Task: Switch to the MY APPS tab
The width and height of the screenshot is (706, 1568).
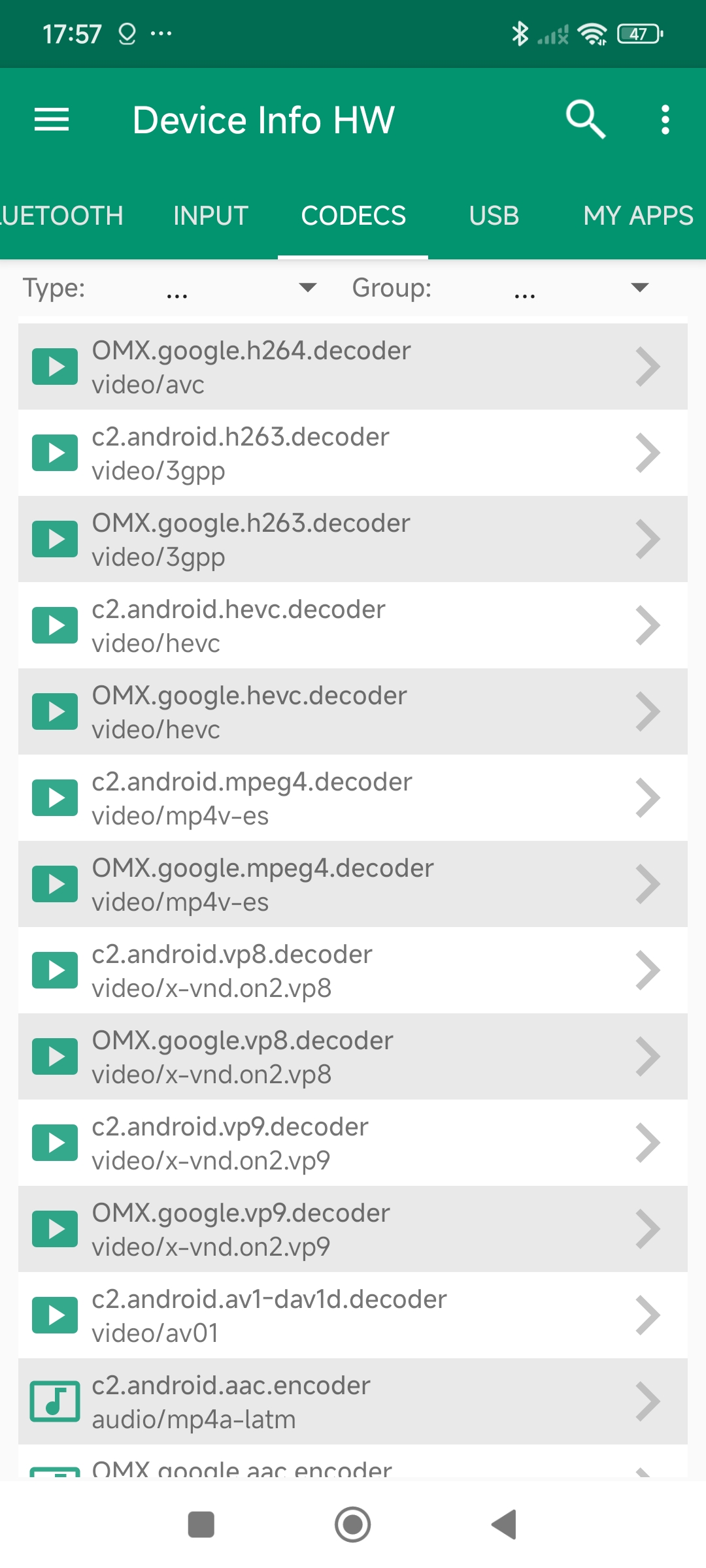Action: [637, 216]
